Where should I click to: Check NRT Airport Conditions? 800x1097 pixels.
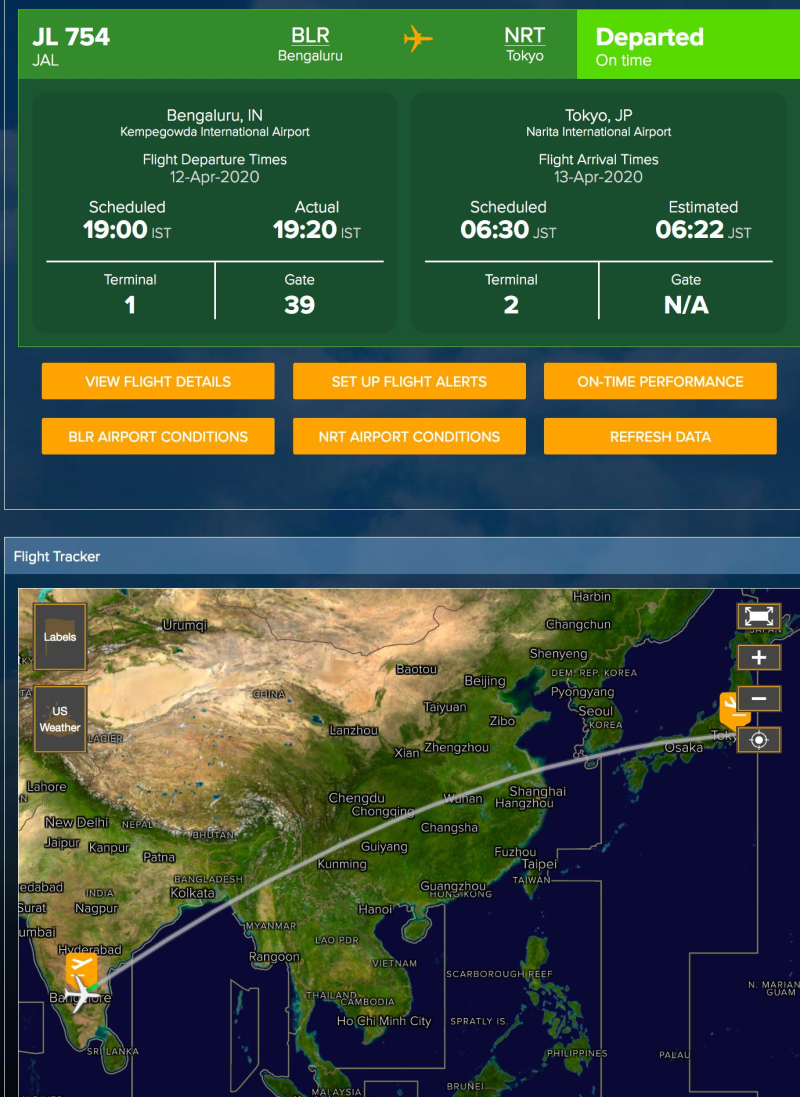[x=409, y=436]
